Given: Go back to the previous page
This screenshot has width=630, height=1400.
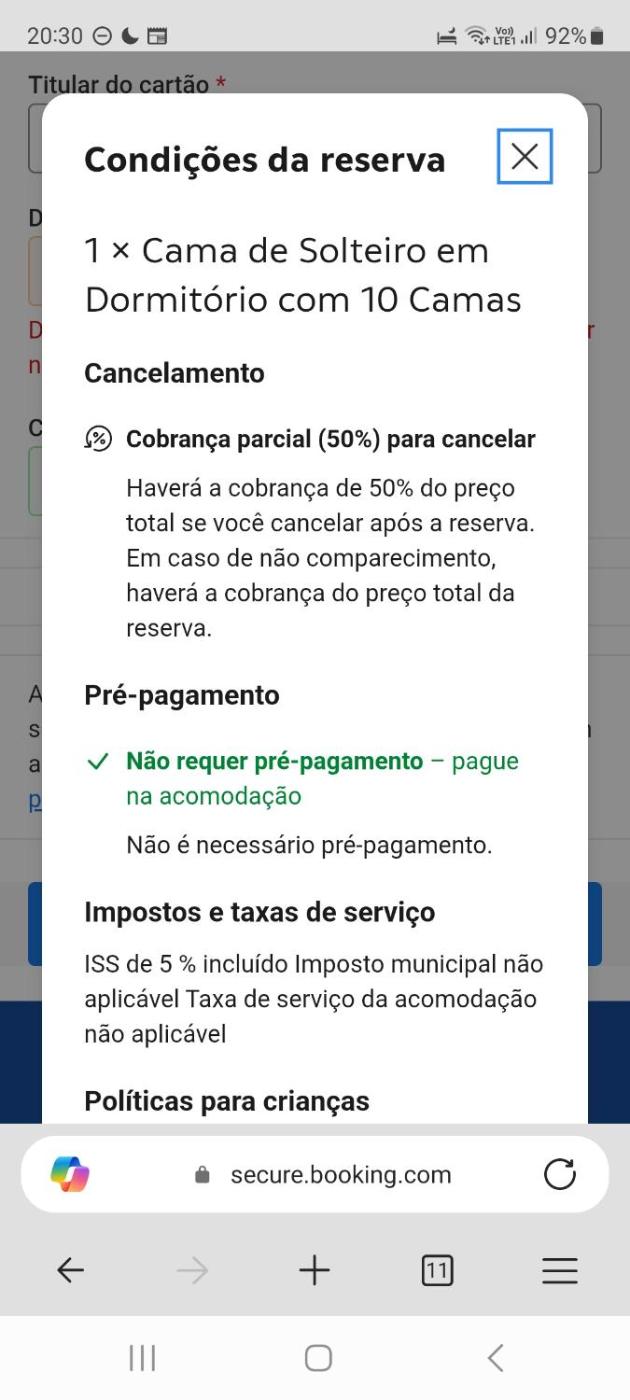Looking at the screenshot, I should click(70, 1271).
